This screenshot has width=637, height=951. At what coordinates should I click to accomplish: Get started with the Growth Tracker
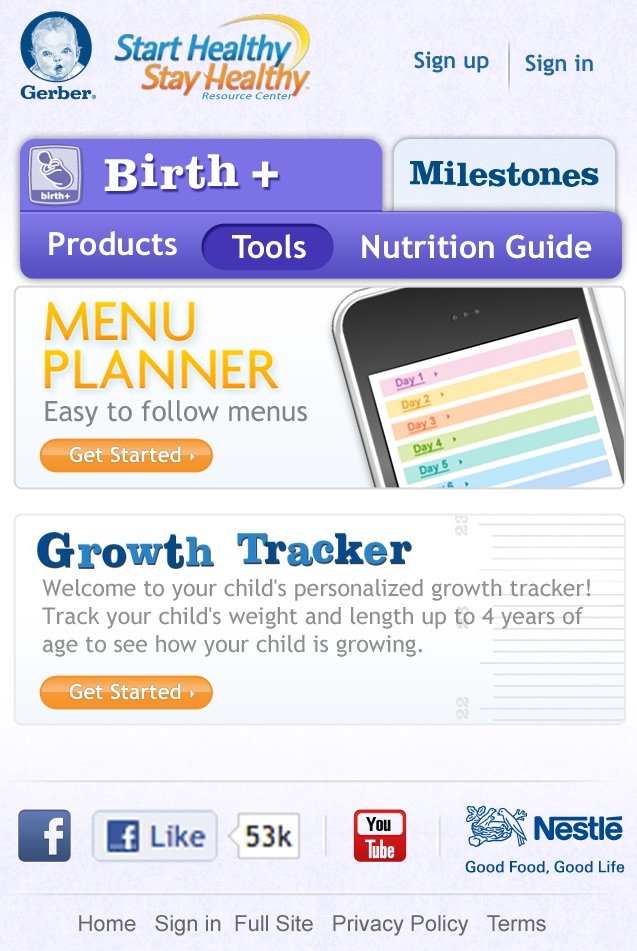click(x=126, y=692)
